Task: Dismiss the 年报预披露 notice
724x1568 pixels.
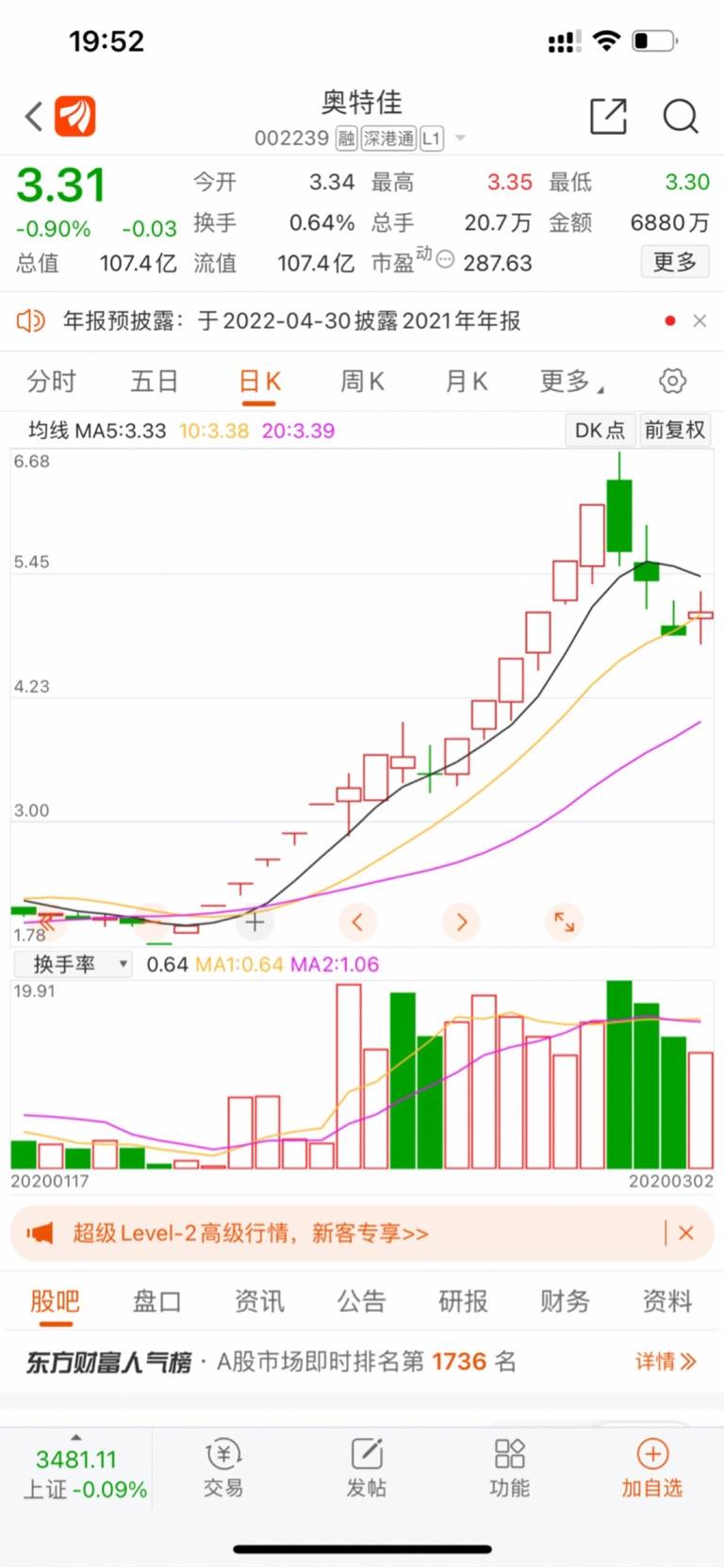Action: point(699,321)
